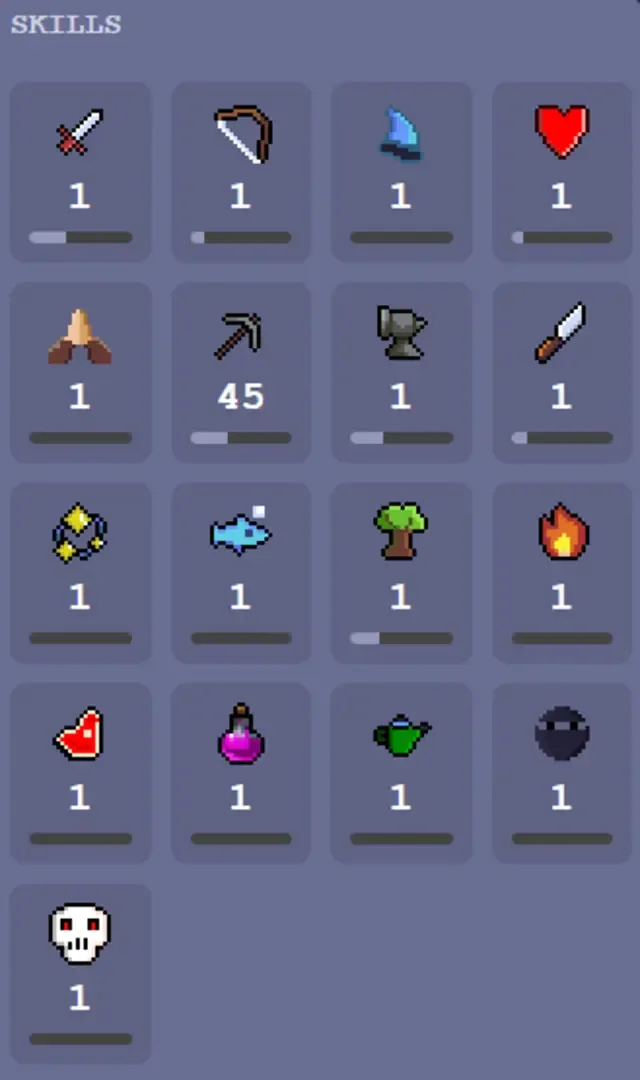Select the bow Ranged skill card
640x1080 pixels.
point(241,172)
